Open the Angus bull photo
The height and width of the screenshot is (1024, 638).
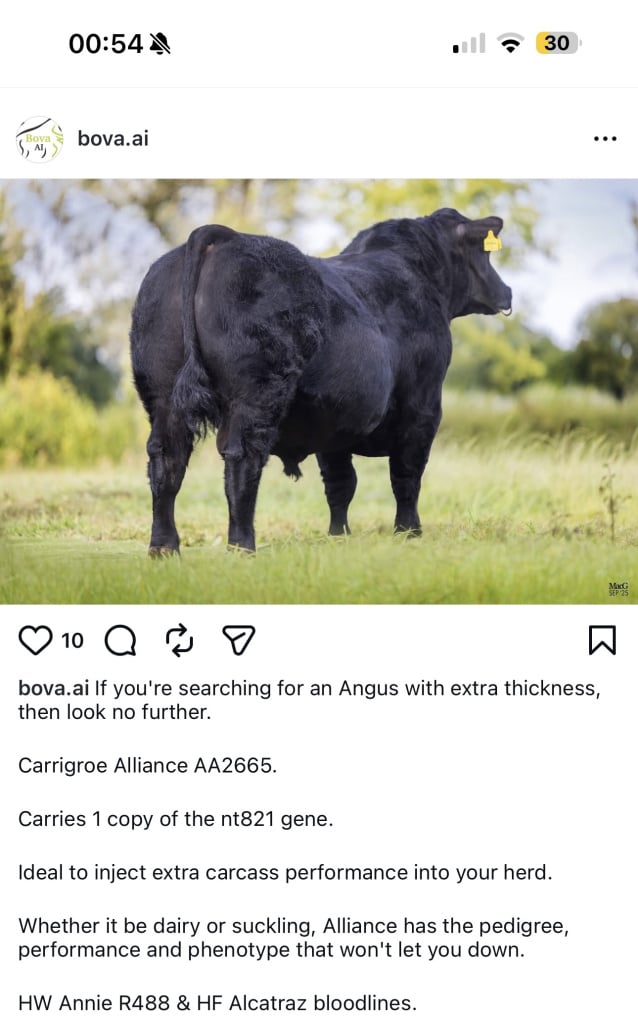pyautogui.click(x=319, y=391)
